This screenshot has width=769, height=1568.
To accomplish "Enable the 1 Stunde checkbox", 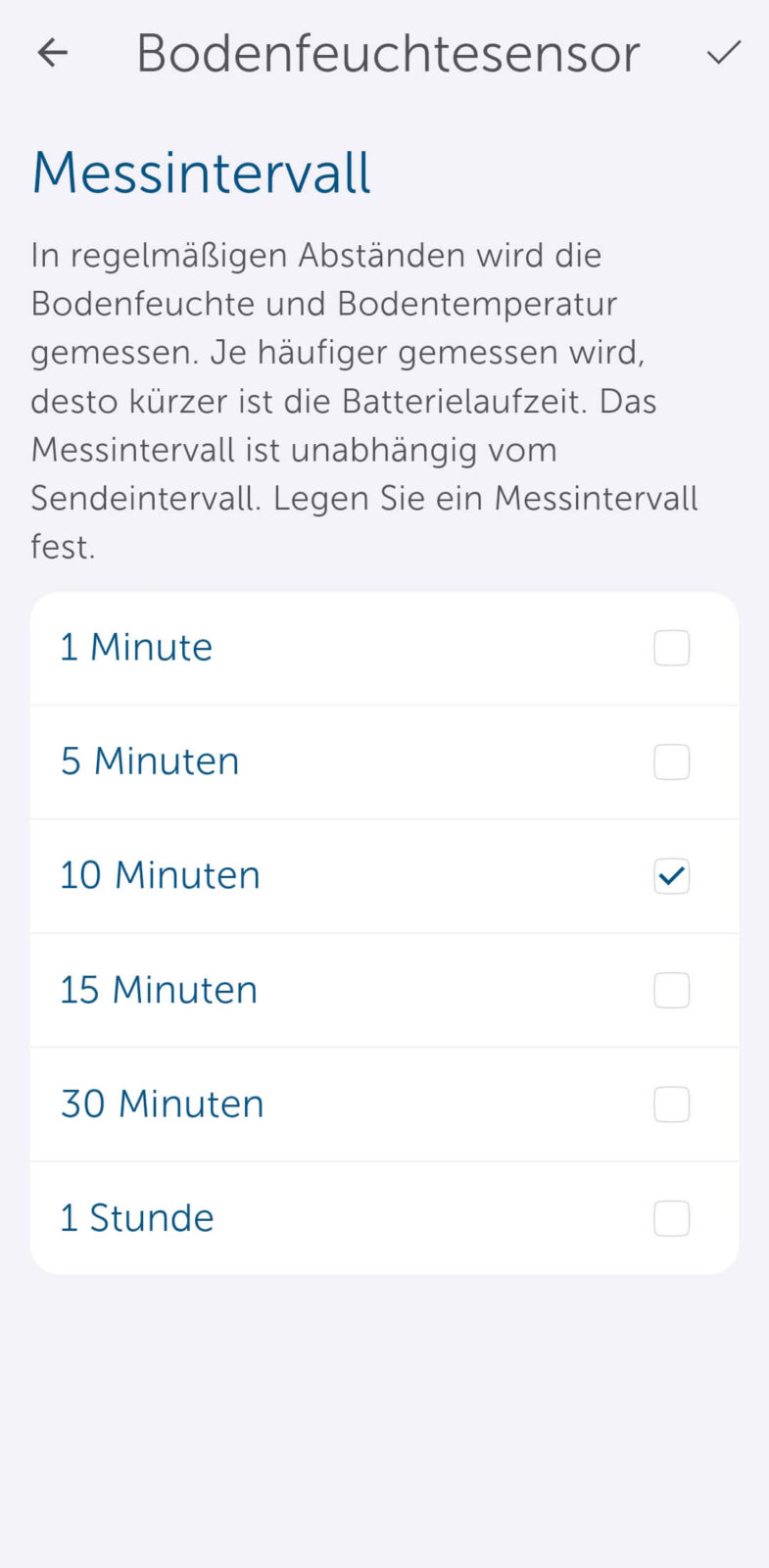I will [671, 1218].
